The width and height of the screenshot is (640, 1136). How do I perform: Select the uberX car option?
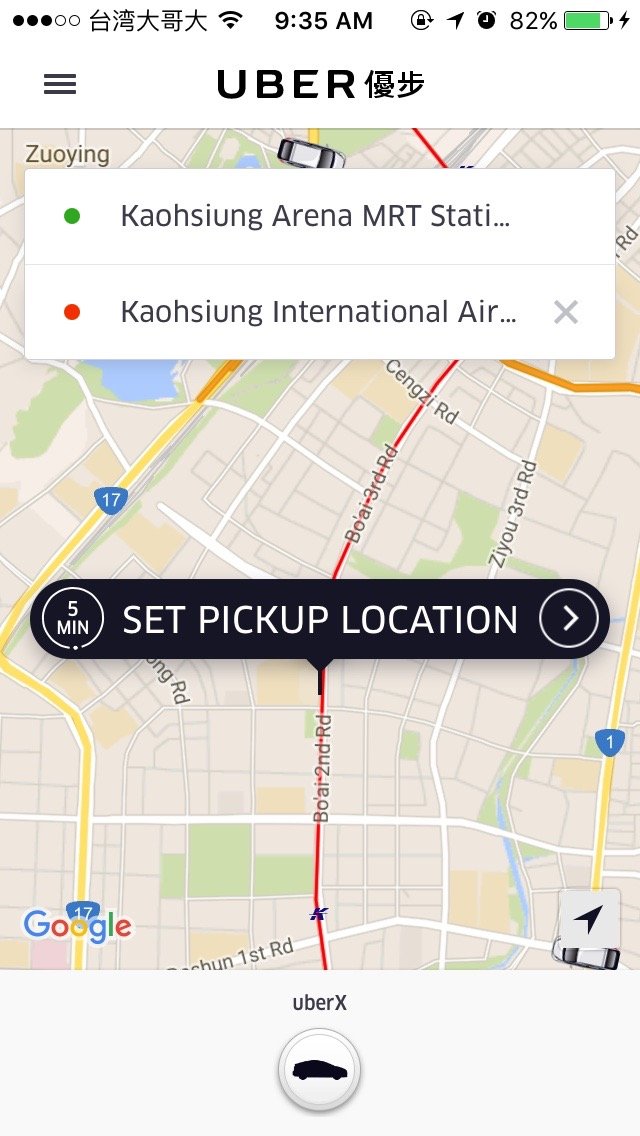(x=320, y=1069)
